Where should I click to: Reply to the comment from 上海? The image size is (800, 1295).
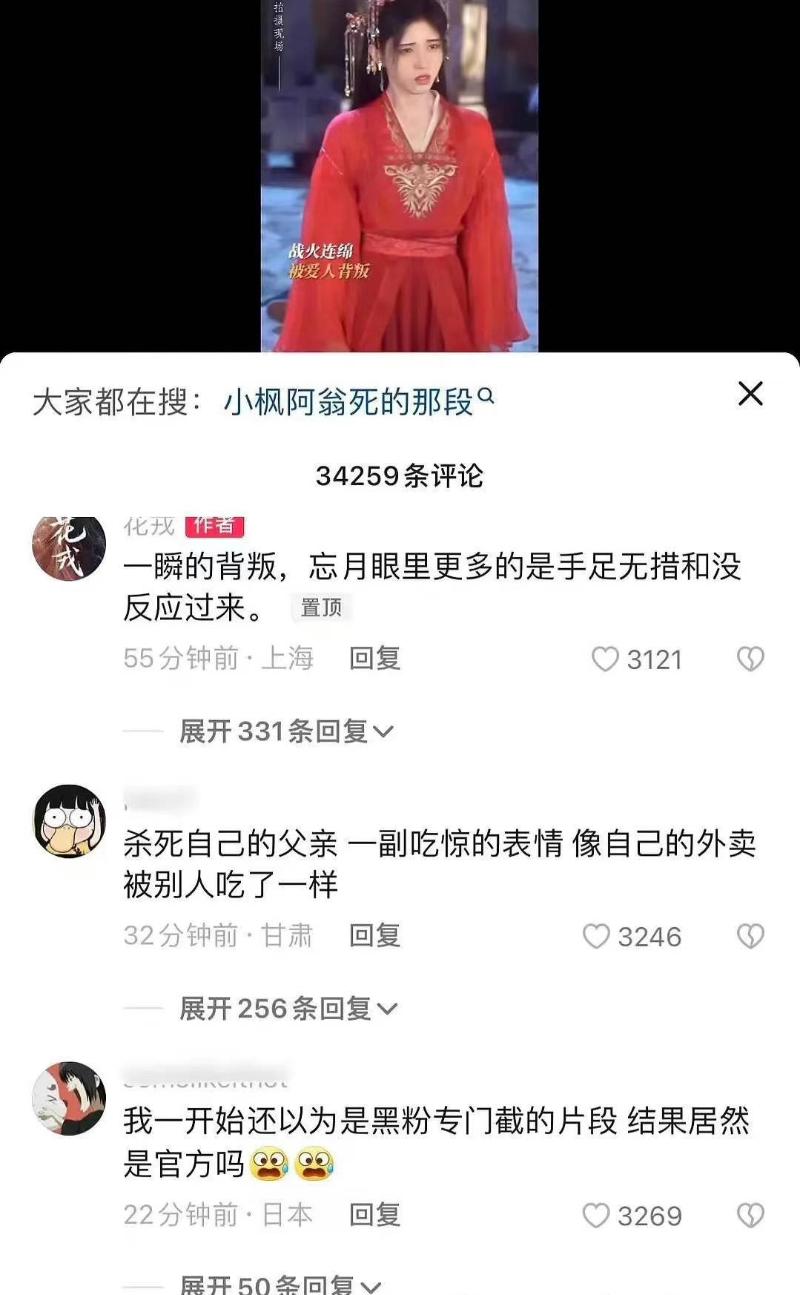375,658
